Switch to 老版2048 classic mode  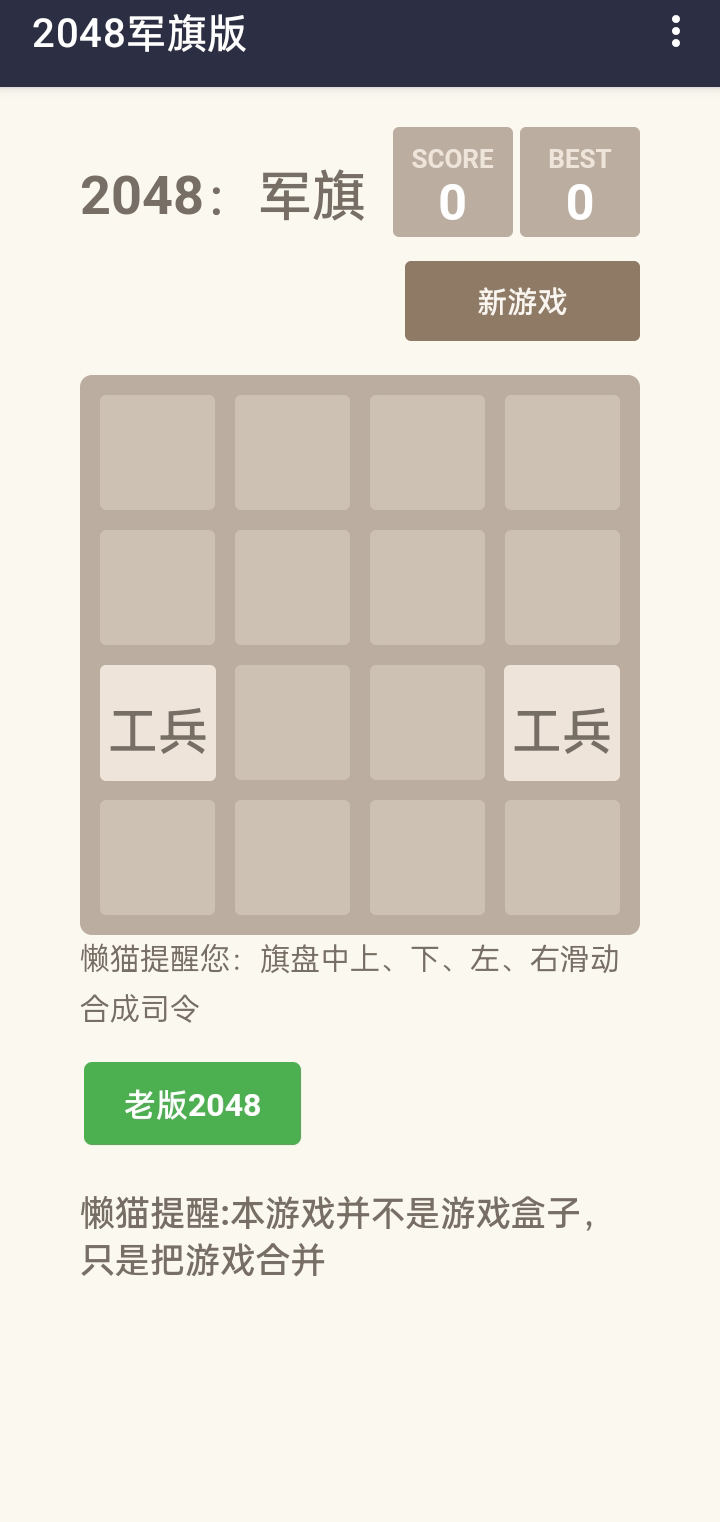point(192,1104)
